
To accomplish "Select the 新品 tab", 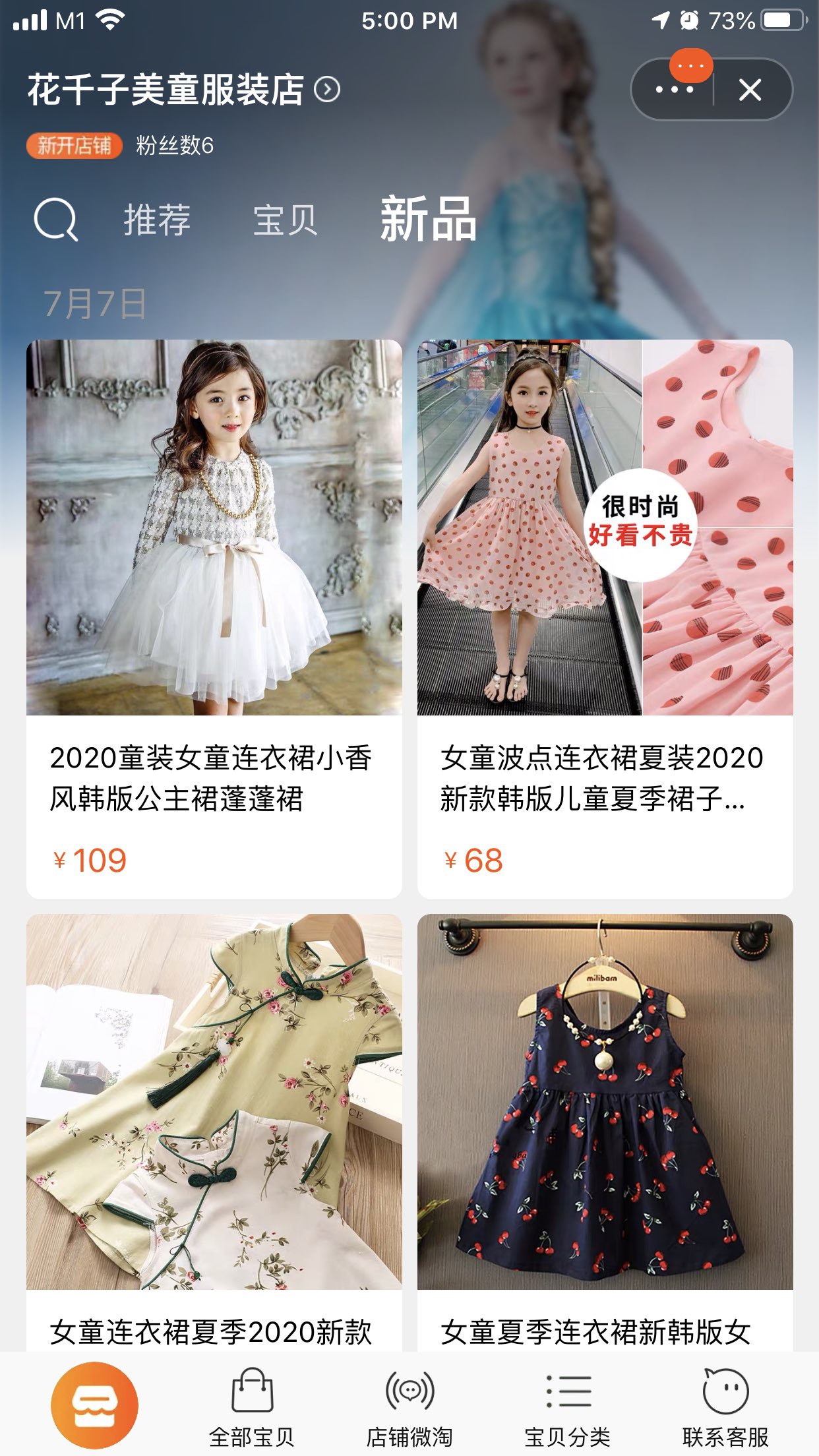I will [428, 220].
